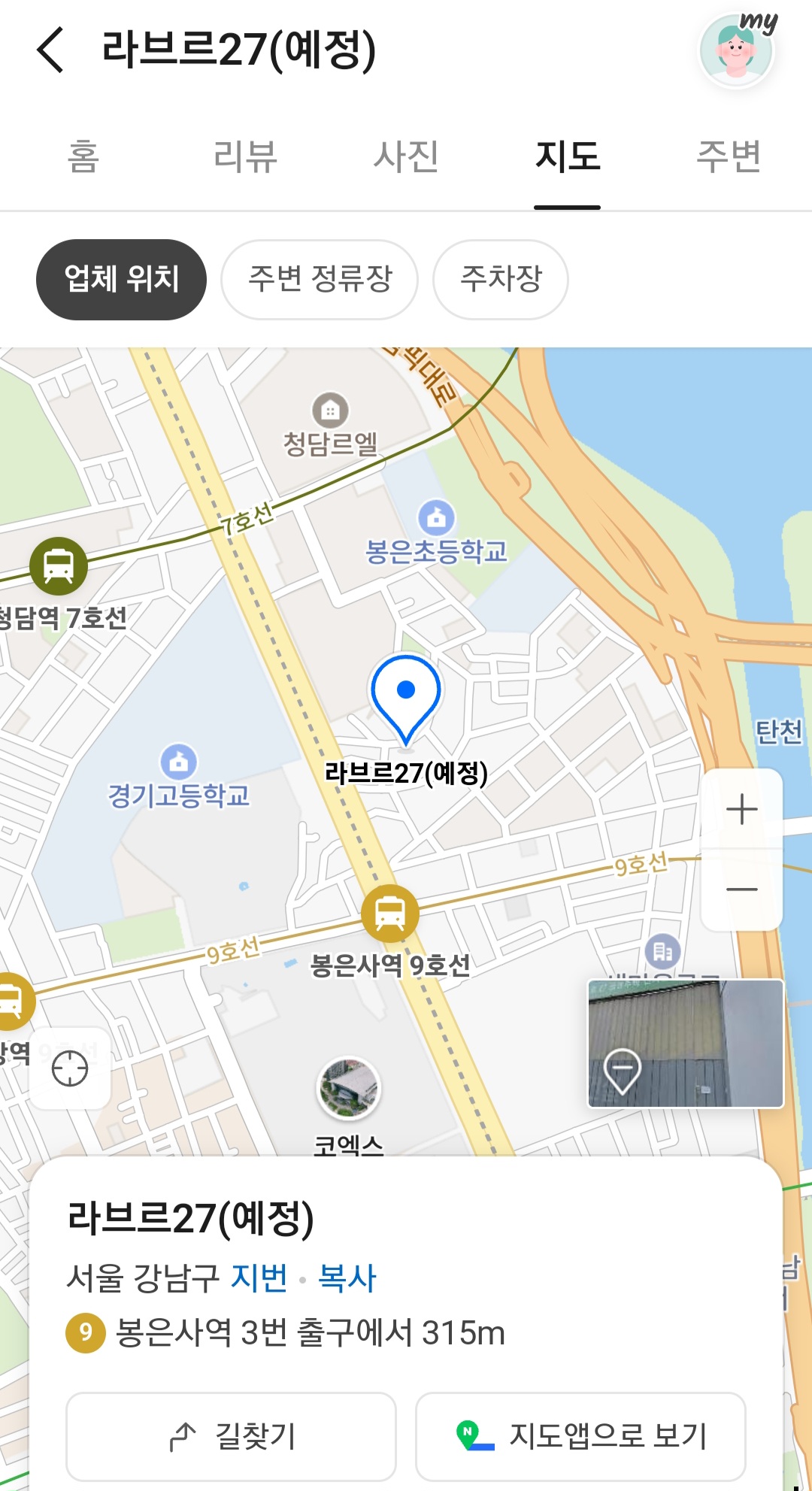The height and width of the screenshot is (1491, 812).
Task: Open the street view thumbnail
Action: pos(685,1043)
